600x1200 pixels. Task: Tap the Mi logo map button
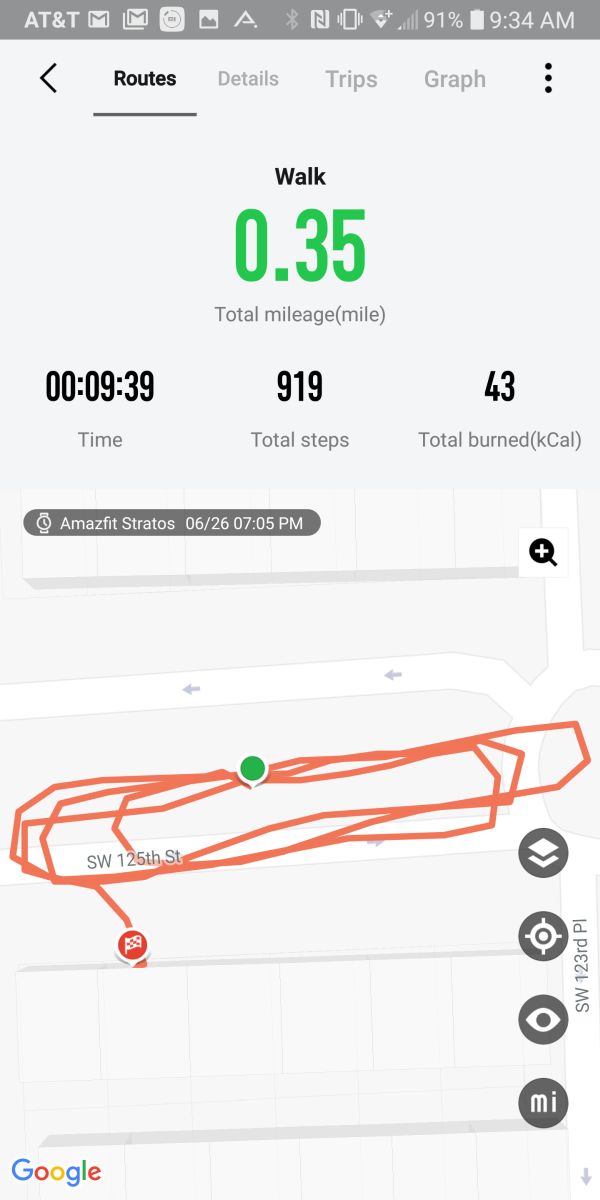(x=543, y=1103)
